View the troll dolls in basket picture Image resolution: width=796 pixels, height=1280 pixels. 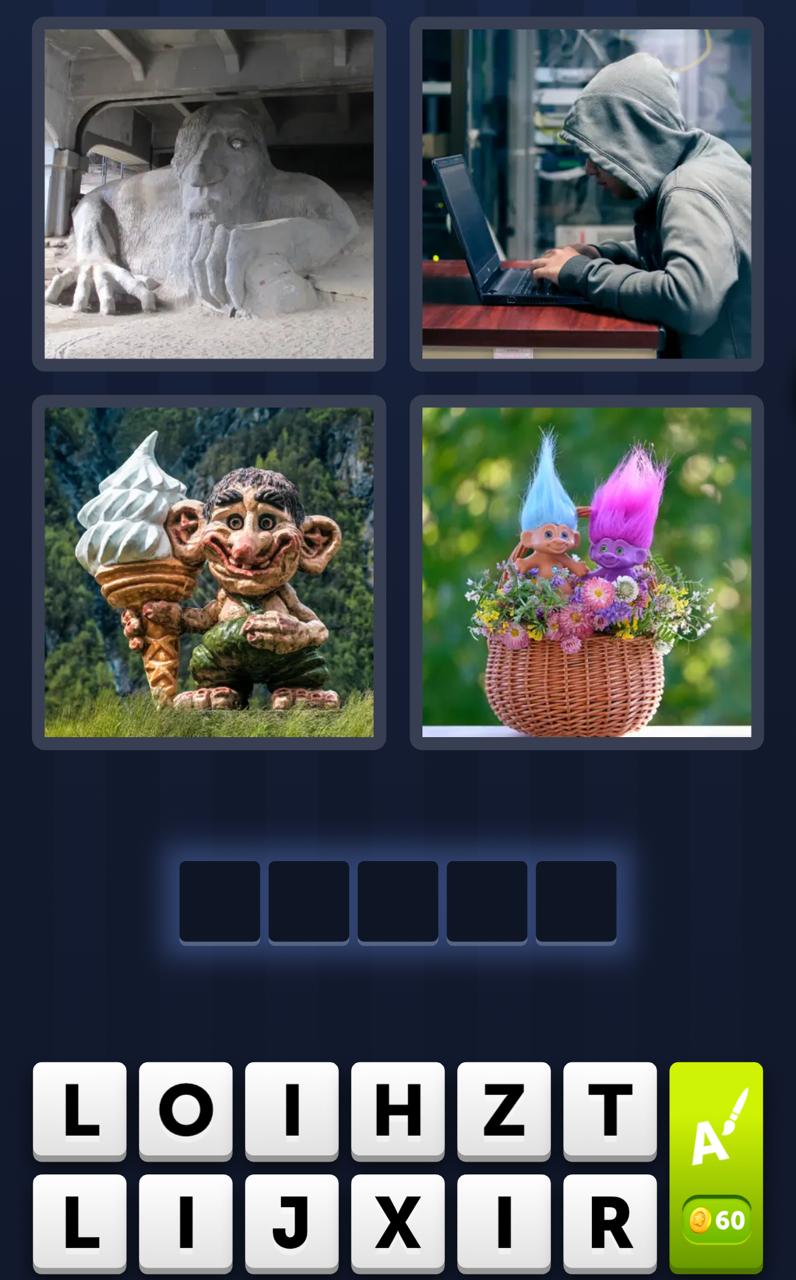click(586, 572)
